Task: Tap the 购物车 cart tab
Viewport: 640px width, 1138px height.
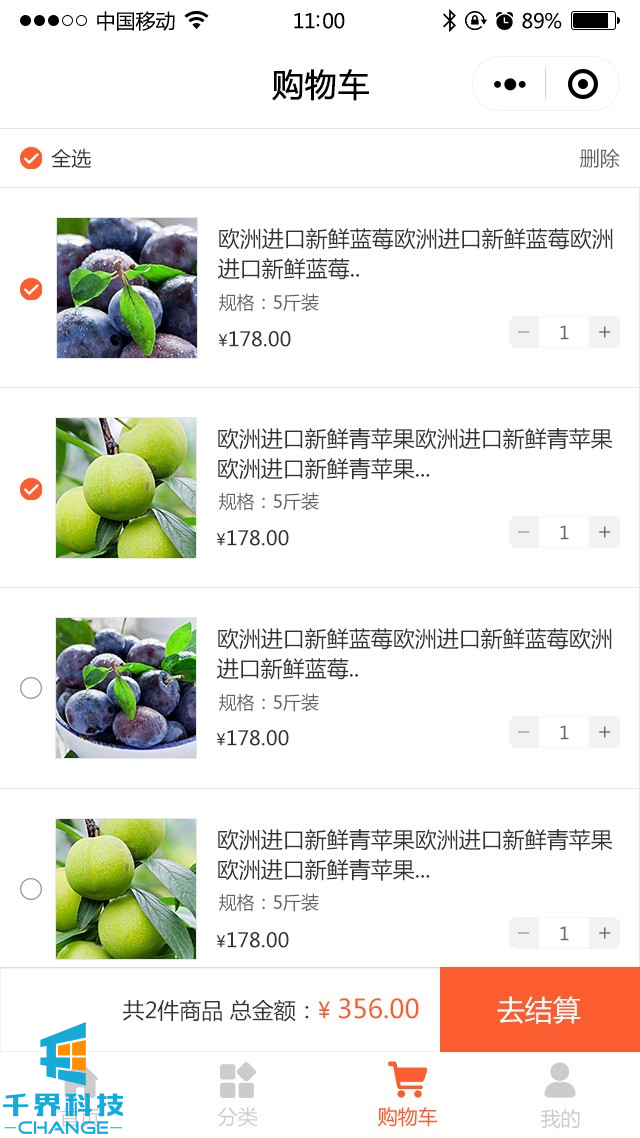Action: (x=407, y=1095)
